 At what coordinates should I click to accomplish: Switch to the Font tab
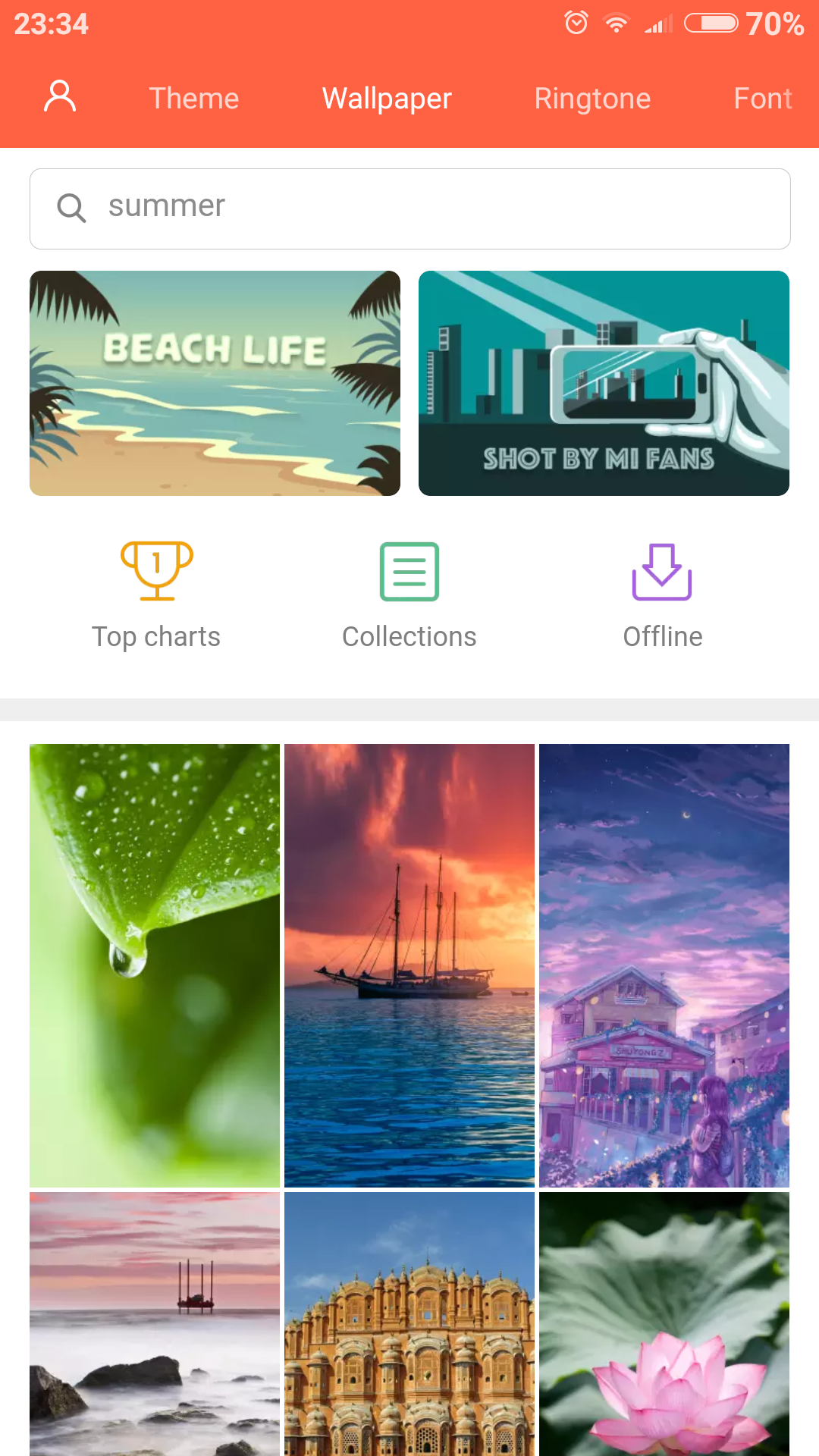762,99
